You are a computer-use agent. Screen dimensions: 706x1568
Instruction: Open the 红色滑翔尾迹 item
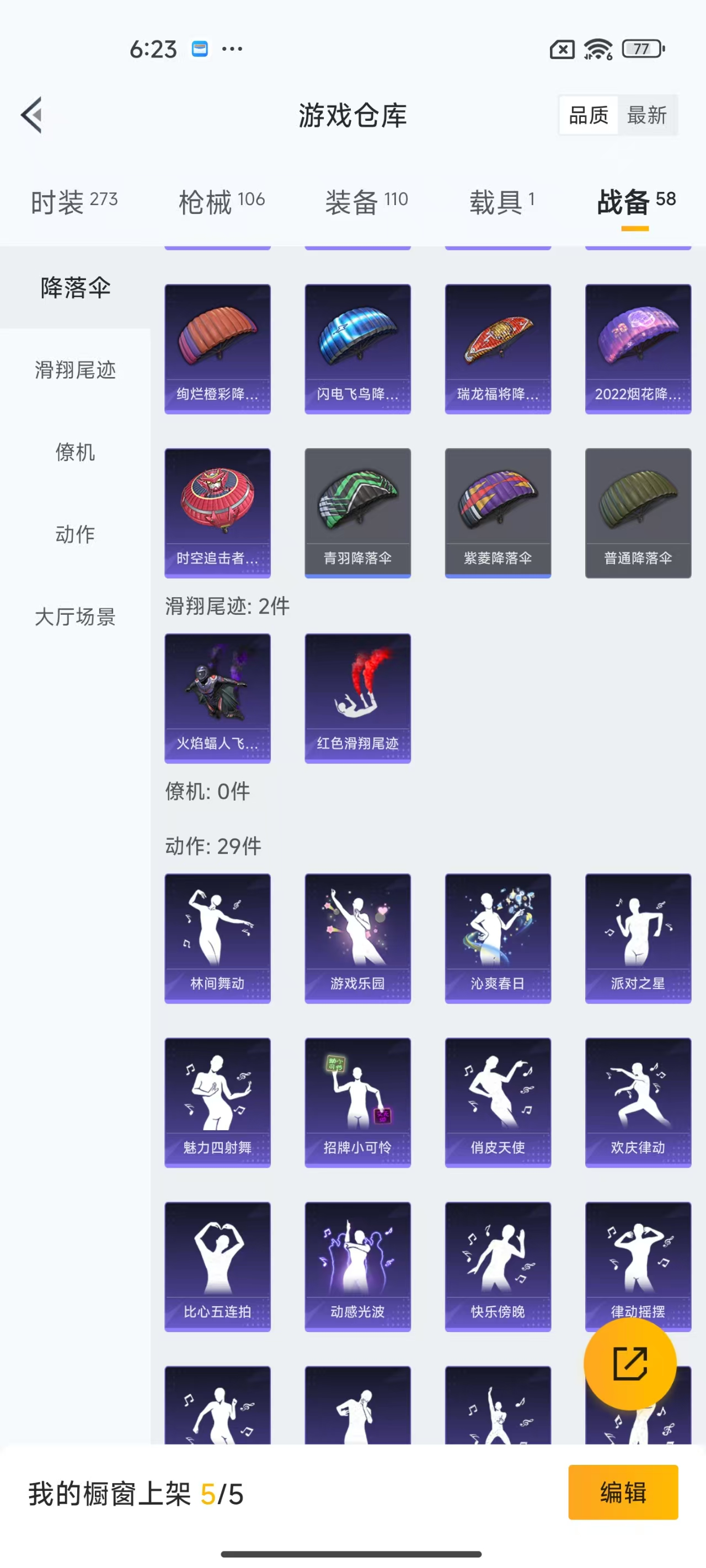coord(357,697)
